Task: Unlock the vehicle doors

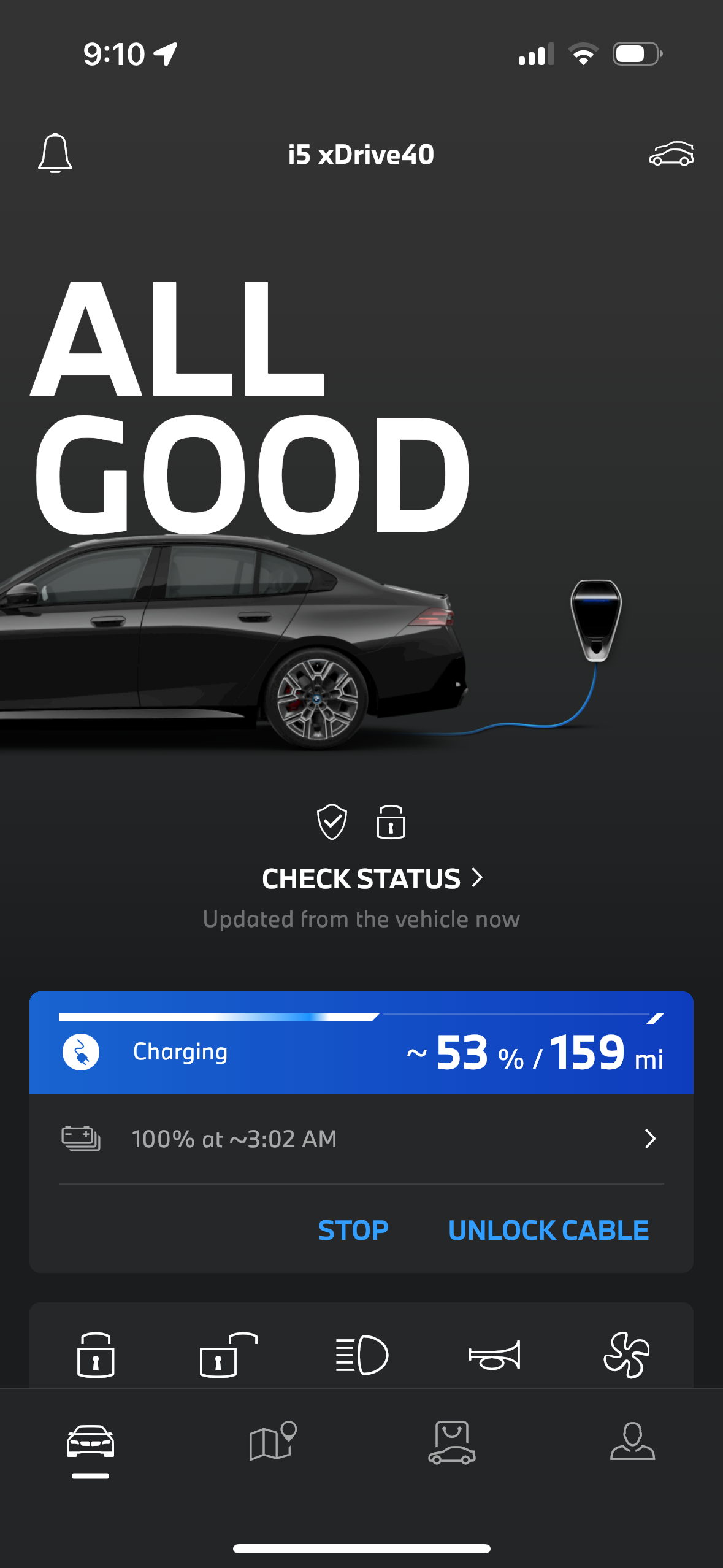Action: tap(229, 1355)
